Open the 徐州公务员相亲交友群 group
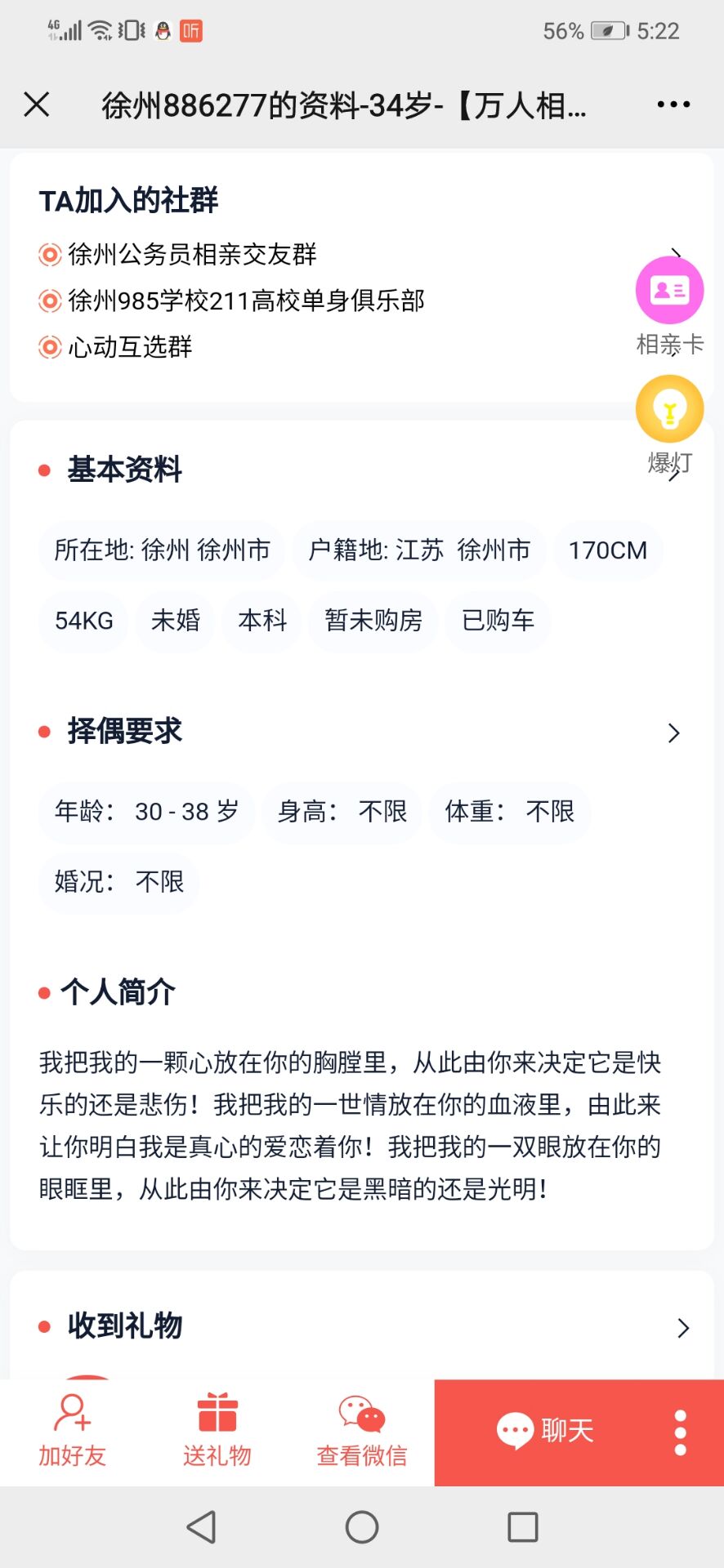 [x=192, y=255]
